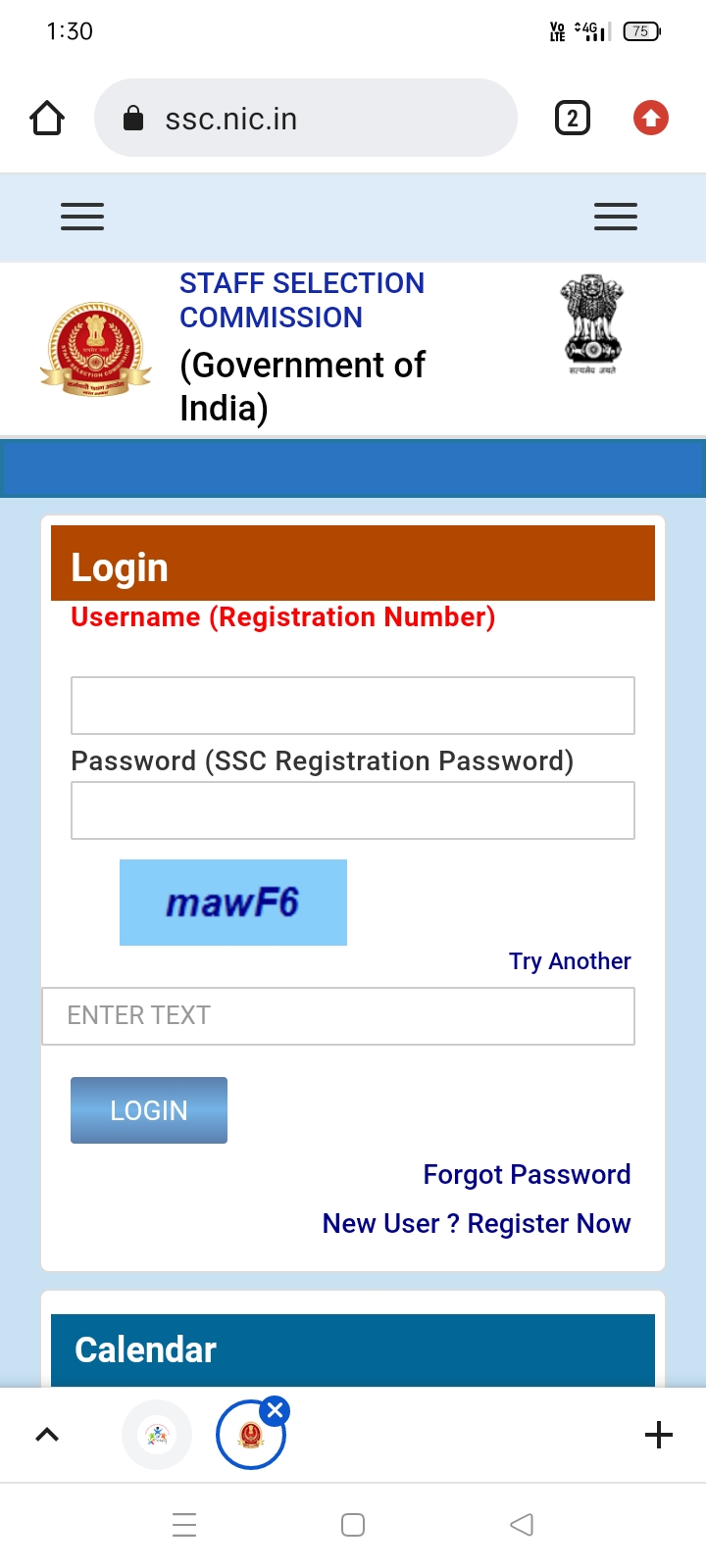Viewport: 706px width, 1568px height.
Task: Expand the tab strip with up chevron
Action: (x=47, y=1435)
